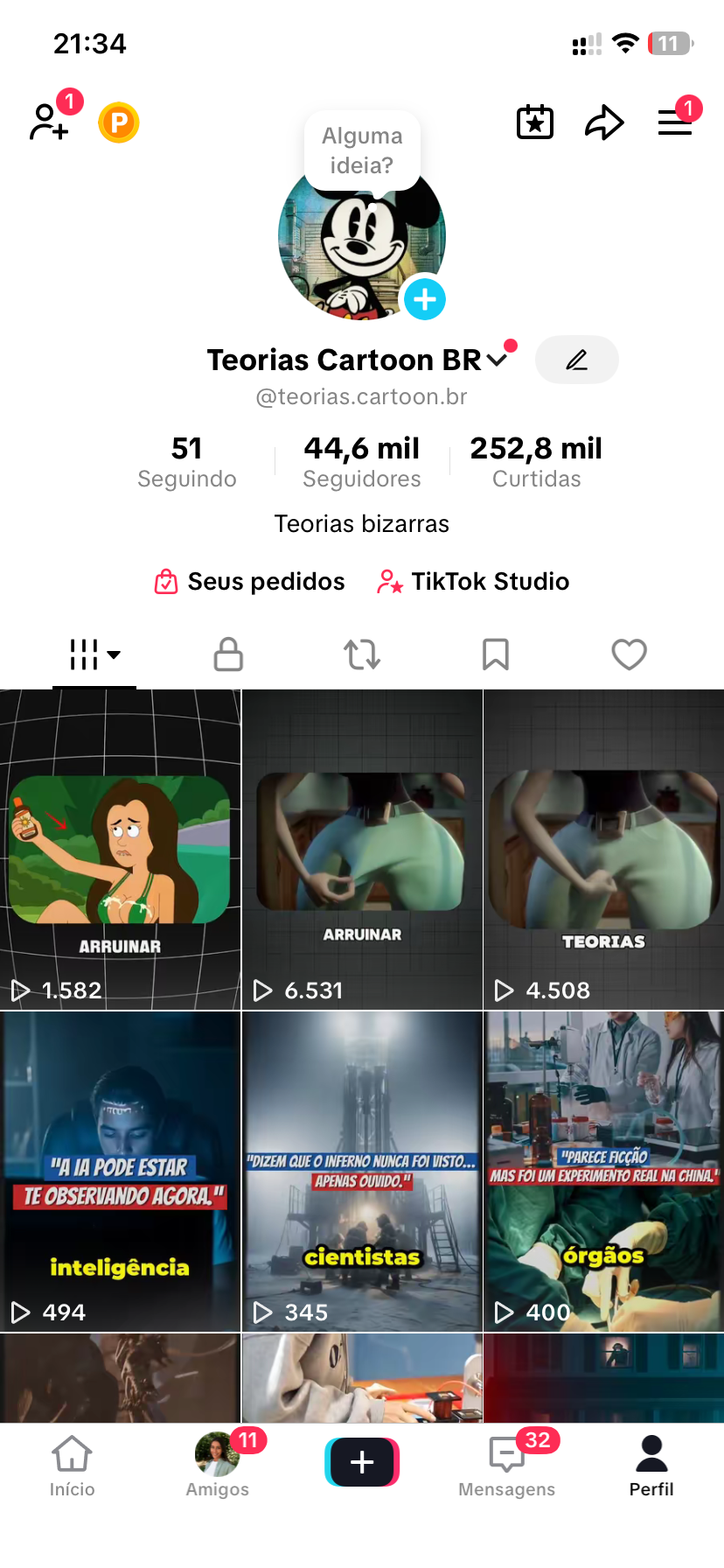Open the hamburger menu

(675, 122)
